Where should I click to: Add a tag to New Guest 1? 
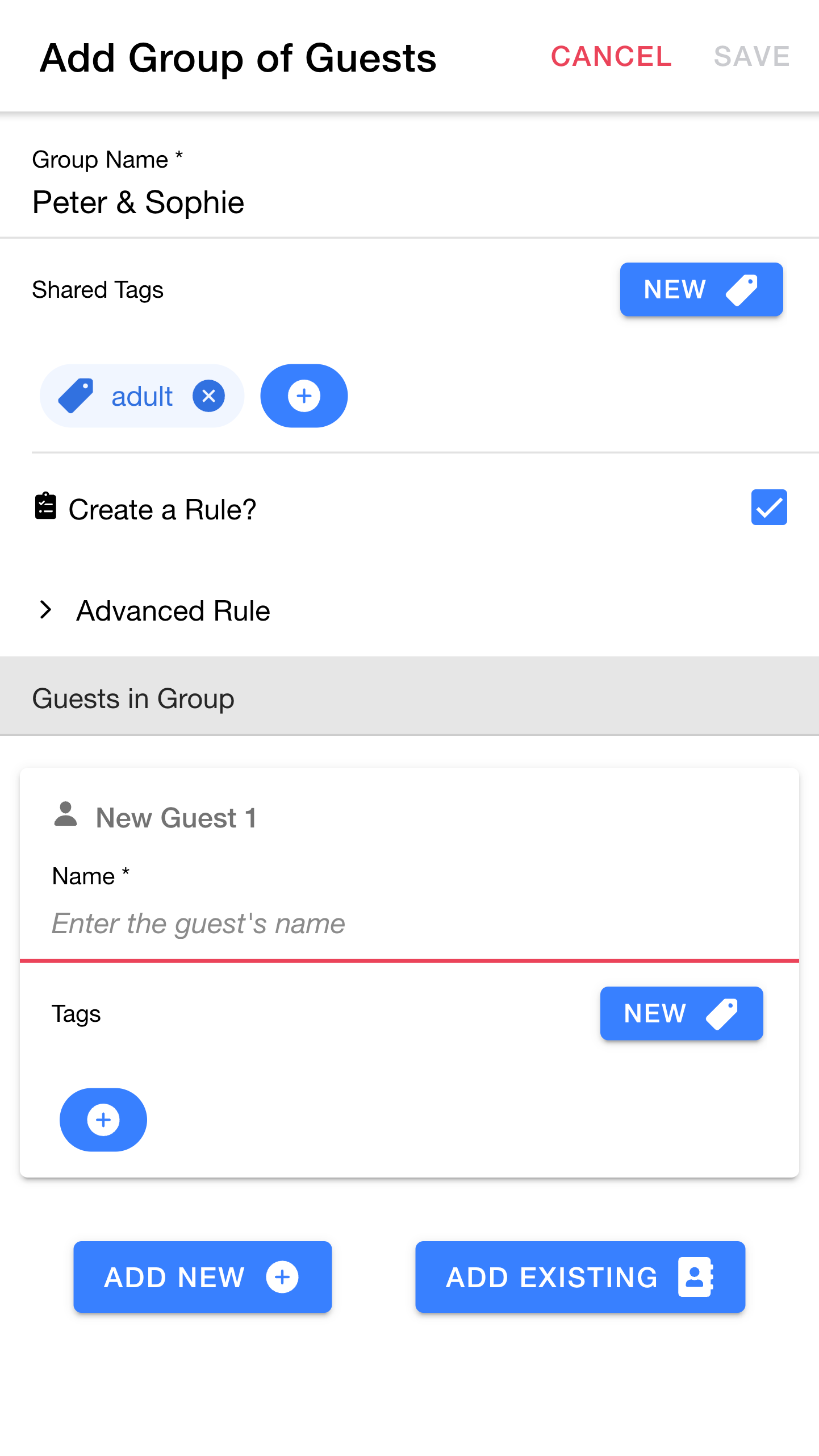tap(103, 1120)
